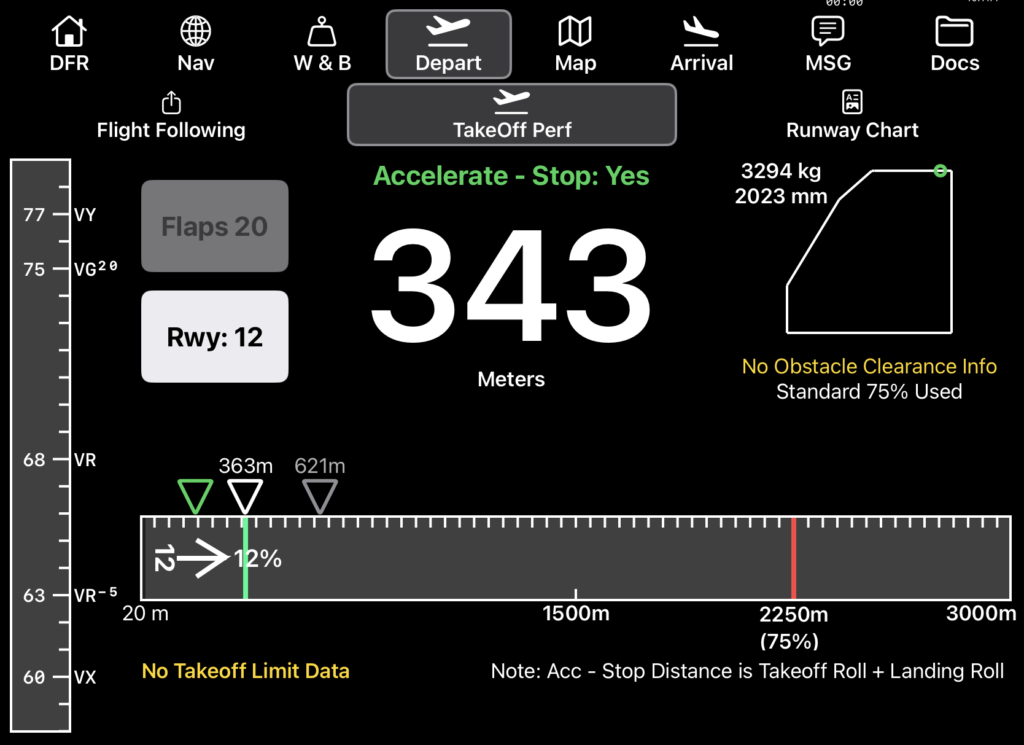This screenshot has height=745, width=1024.
Task: Open the Arrival tab
Action: pyautogui.click(x=701, y=45)
